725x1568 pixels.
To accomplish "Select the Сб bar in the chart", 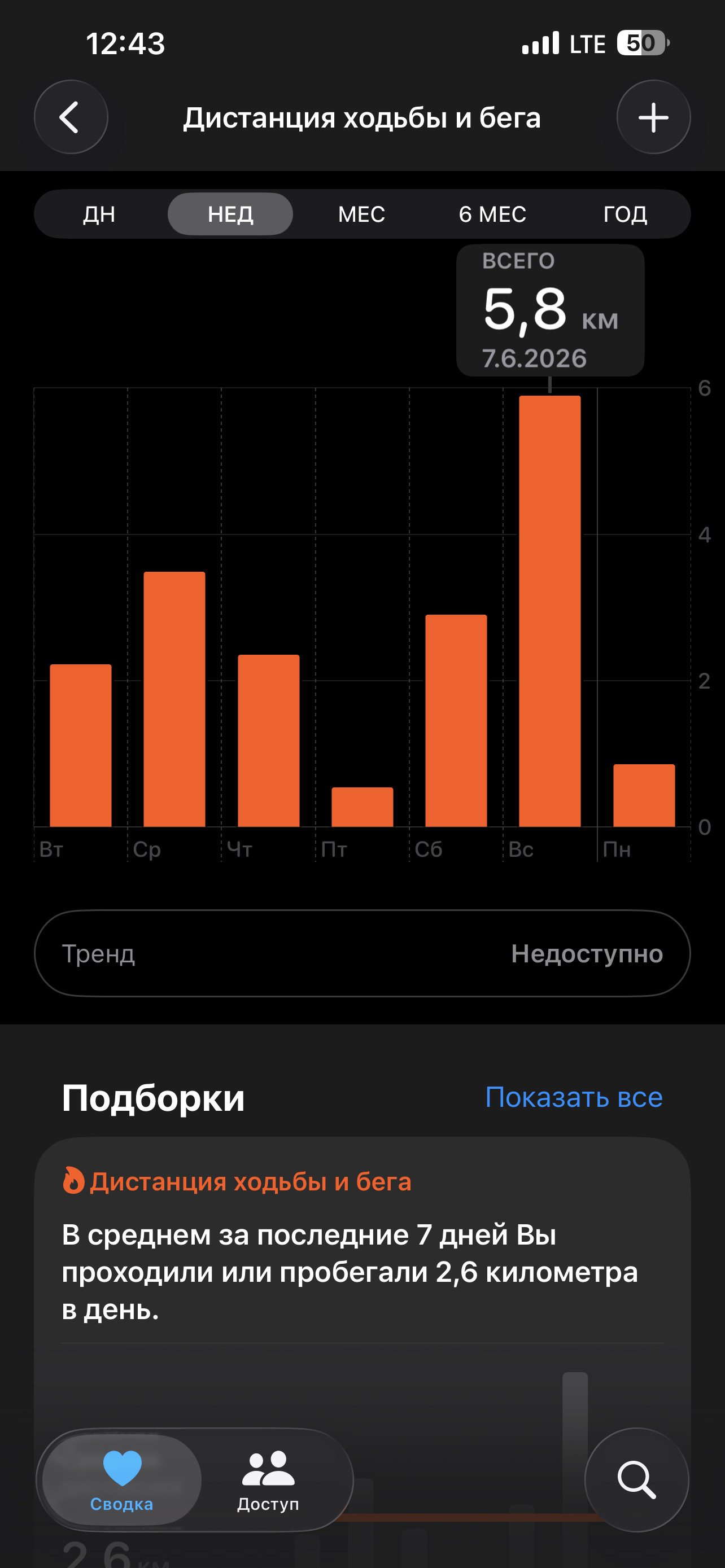I will (456, 721).
